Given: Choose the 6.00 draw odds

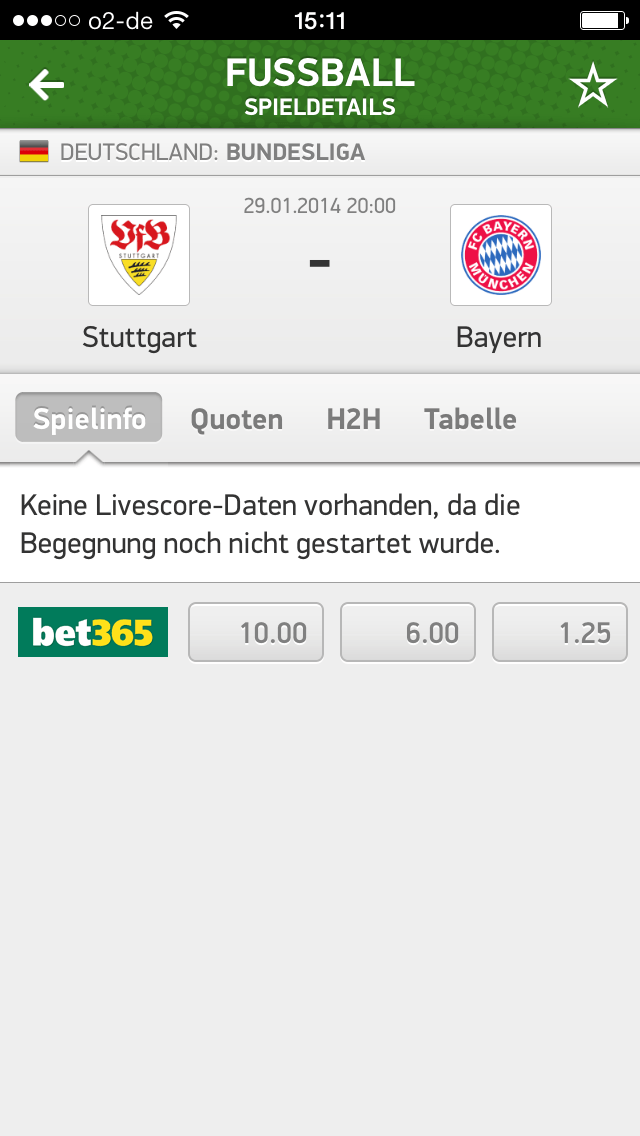Looking at the screenshot, I should pyautogui.click(x=408, y=632).
